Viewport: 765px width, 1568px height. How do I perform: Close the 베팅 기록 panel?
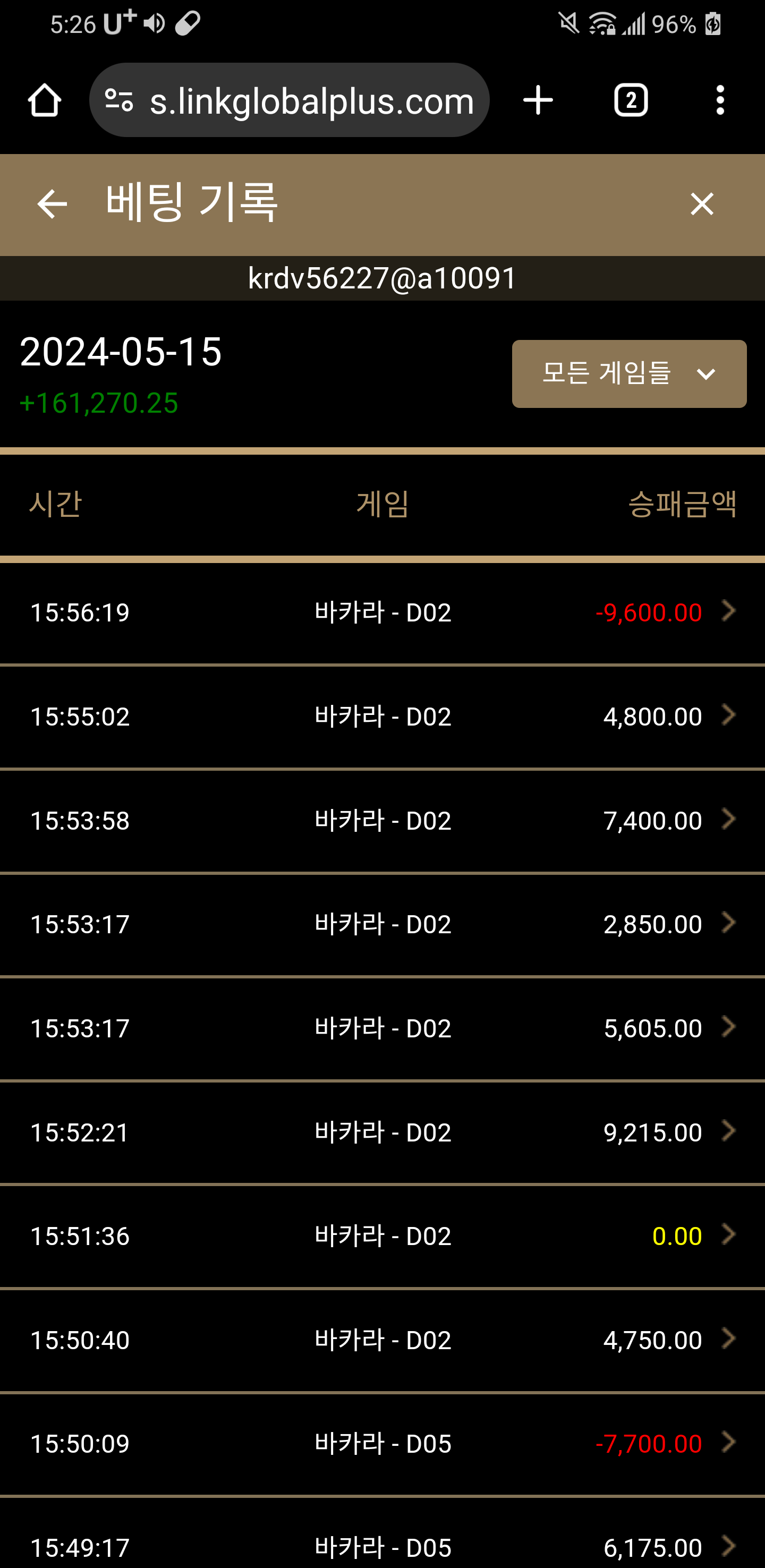point(702,203)
